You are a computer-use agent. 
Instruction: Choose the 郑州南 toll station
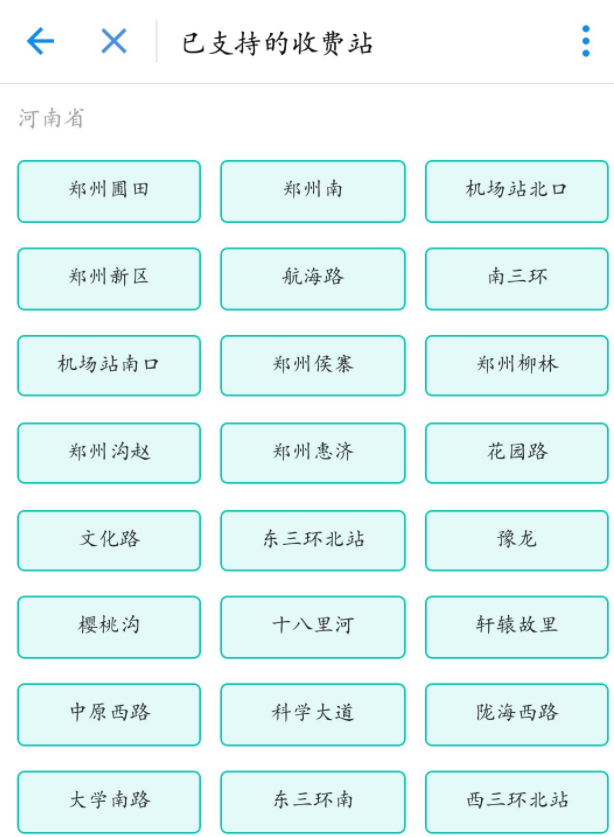coord(313,191)
